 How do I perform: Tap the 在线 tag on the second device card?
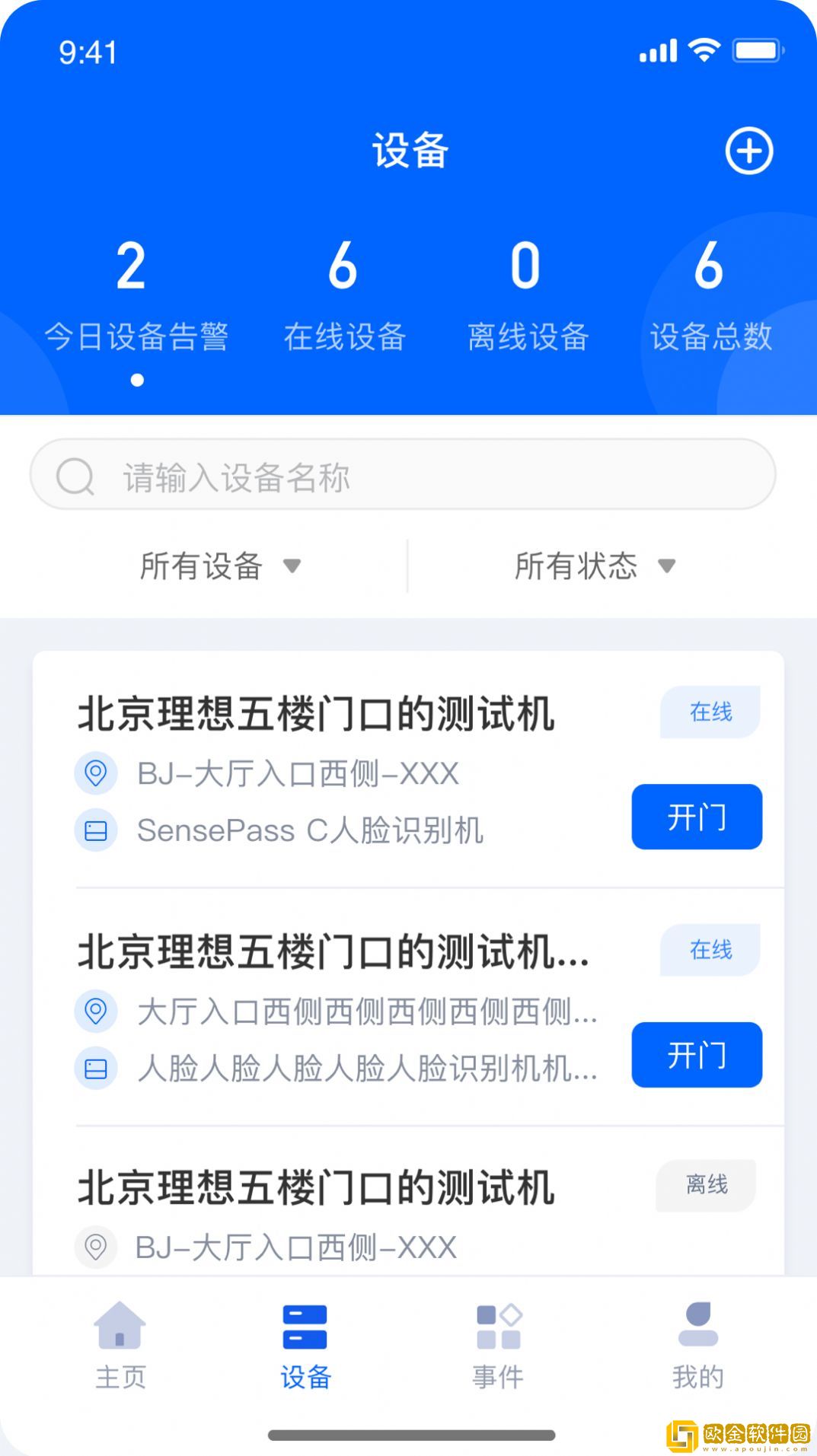click(x=708, y=950)
